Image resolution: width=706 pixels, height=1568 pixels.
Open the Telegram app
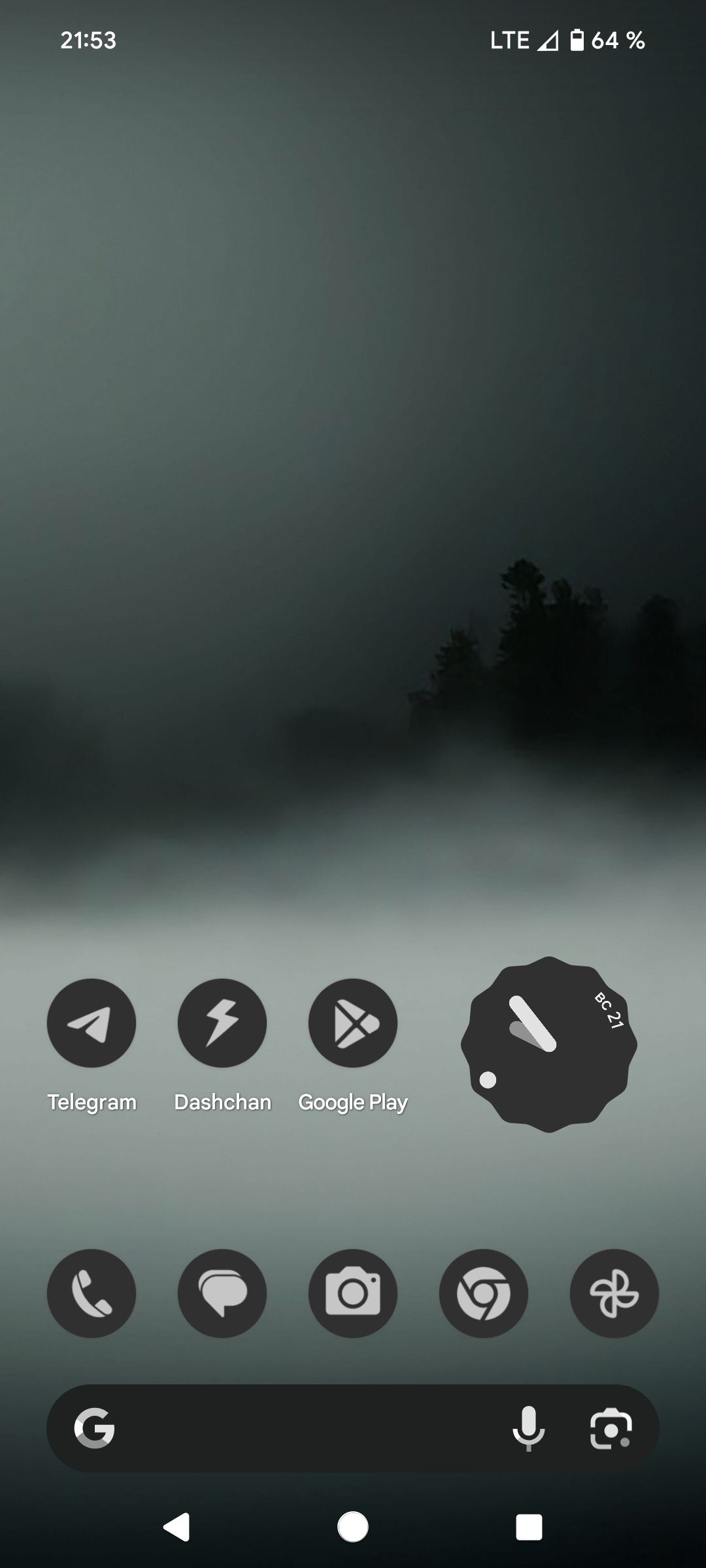coord(92,1022)
